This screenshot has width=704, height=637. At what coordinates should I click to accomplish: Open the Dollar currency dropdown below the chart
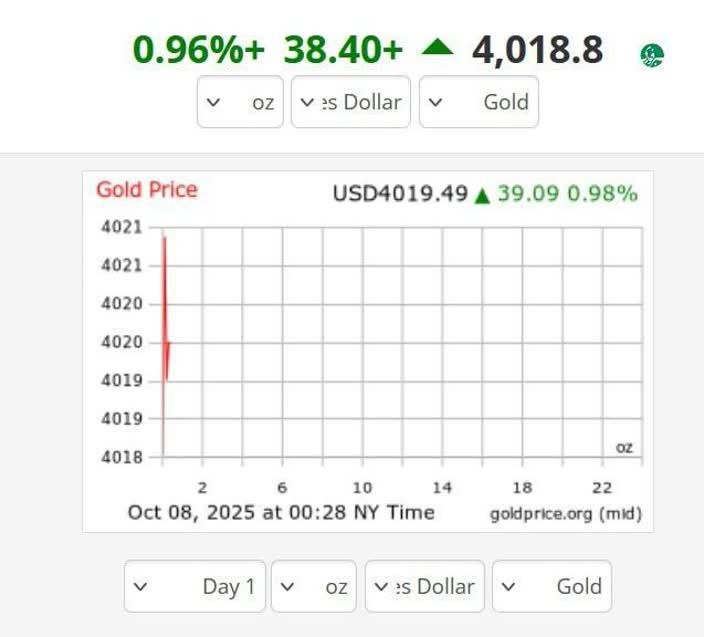424,586
